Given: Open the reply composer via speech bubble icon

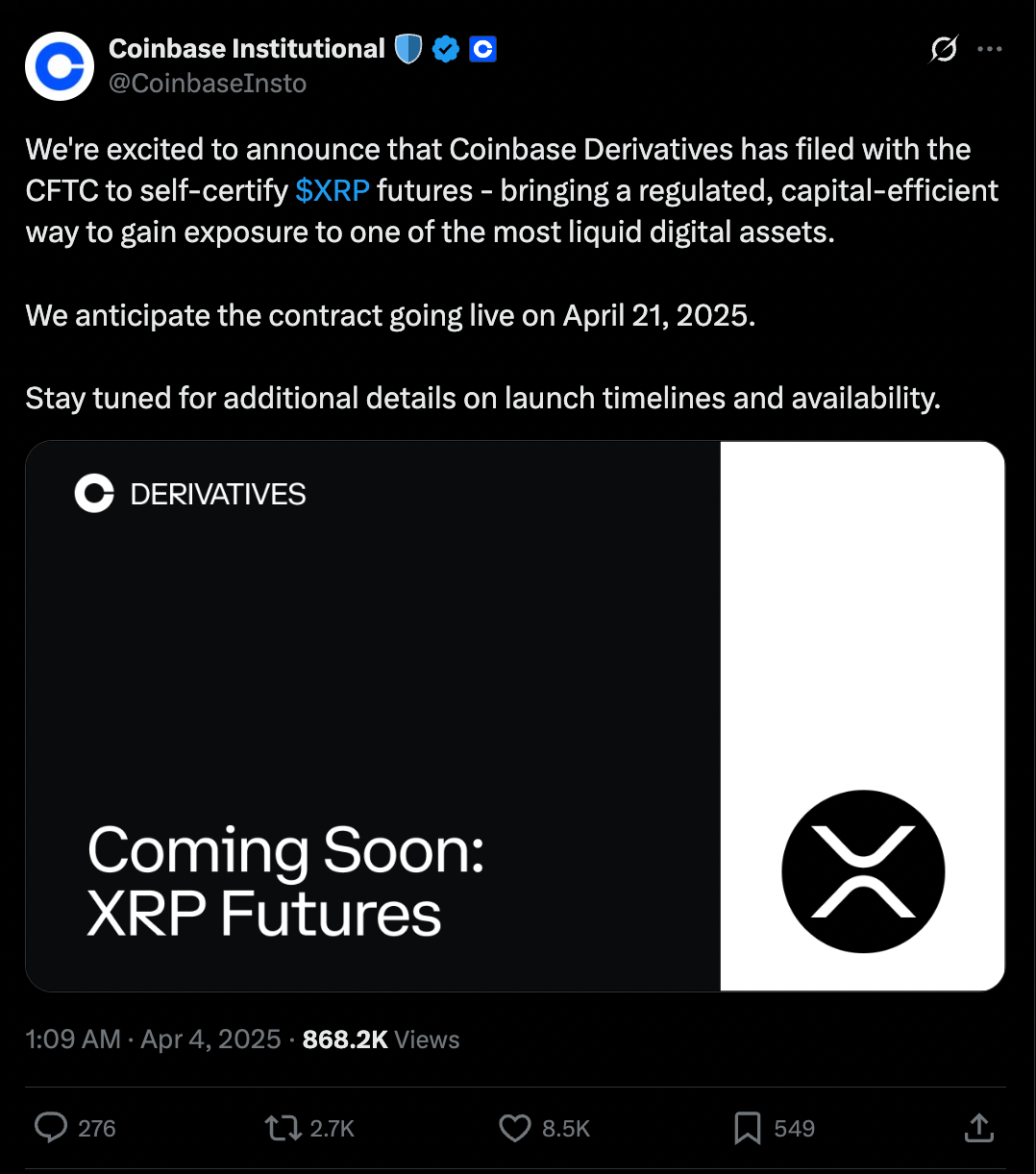Looking at the screenshot, I should pyautogui.click(x=49, y=1128).
